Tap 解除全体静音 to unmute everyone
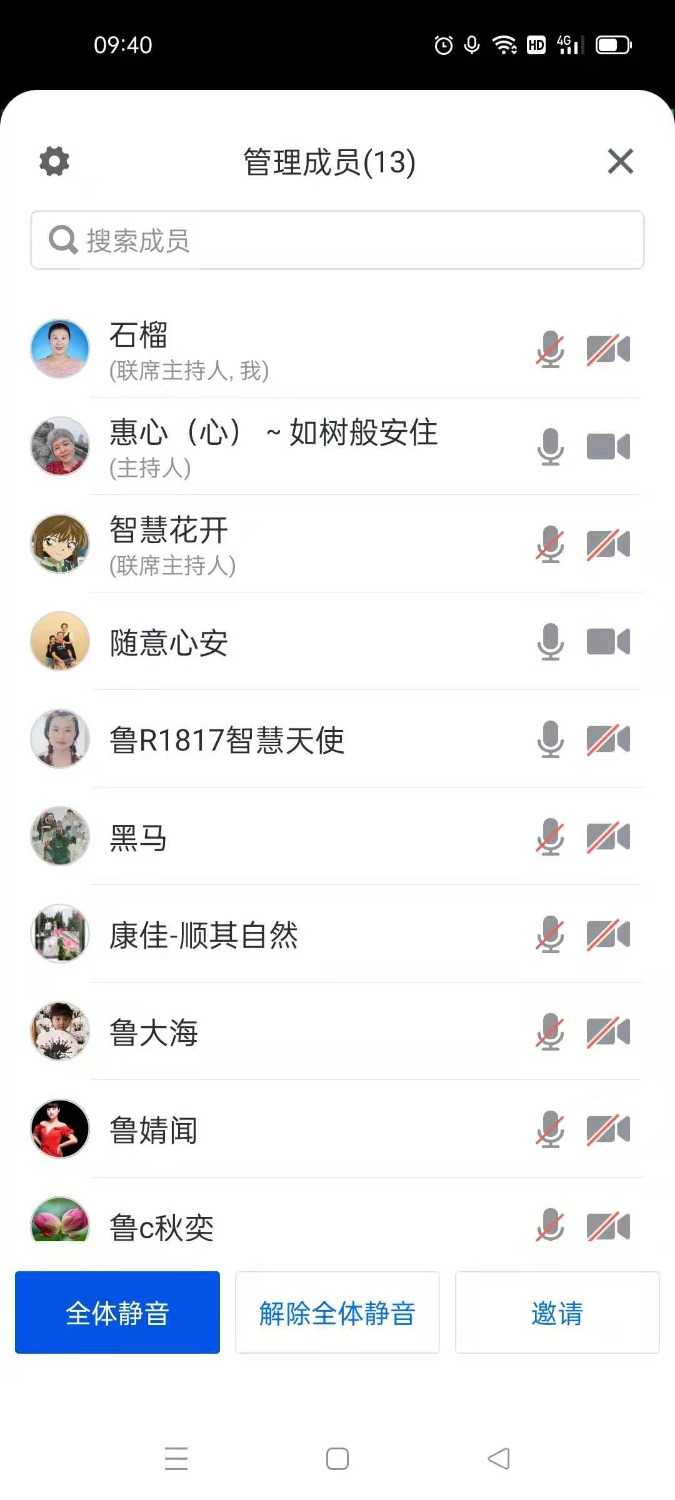The image size is (675, 1500). coord(337,1312)
